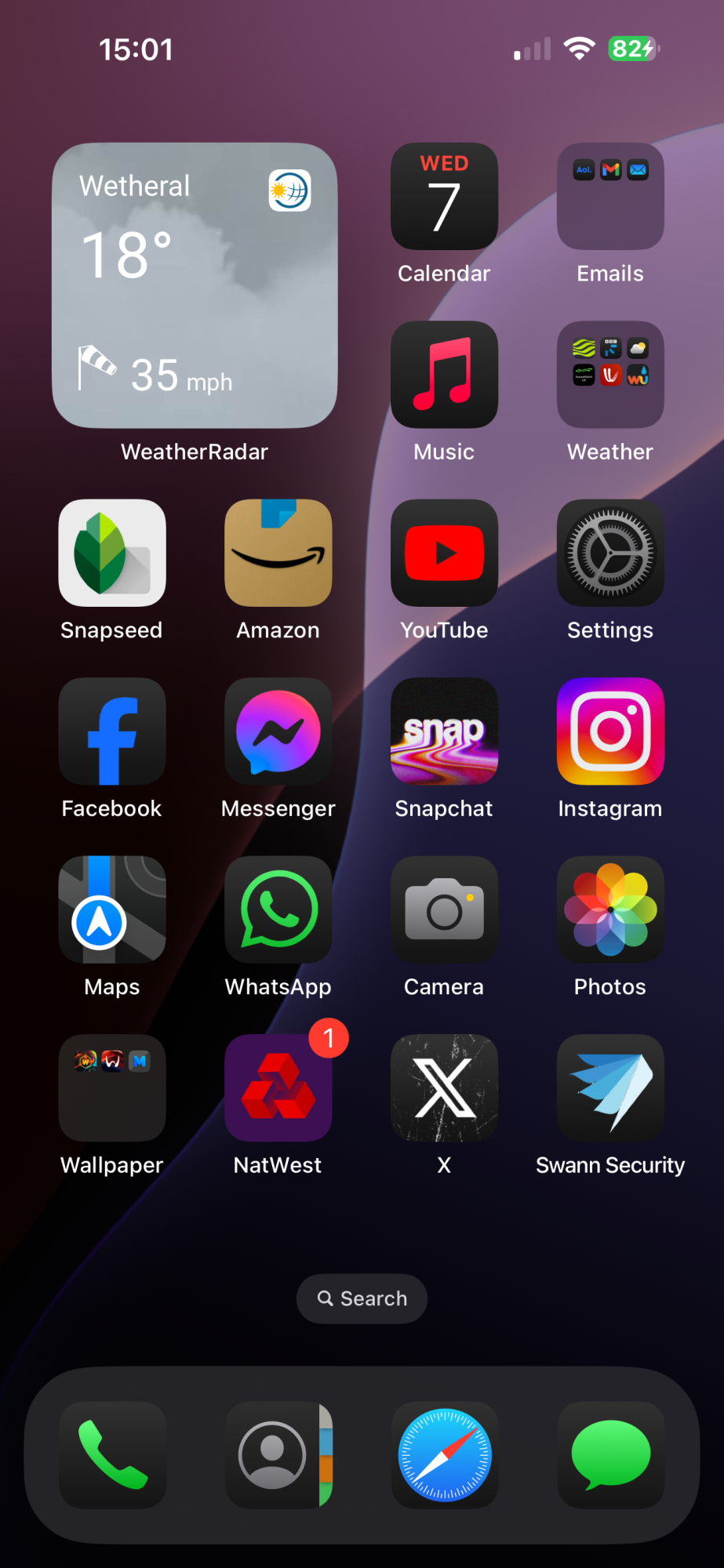Open the NatWest app with notification badge

278,1088
